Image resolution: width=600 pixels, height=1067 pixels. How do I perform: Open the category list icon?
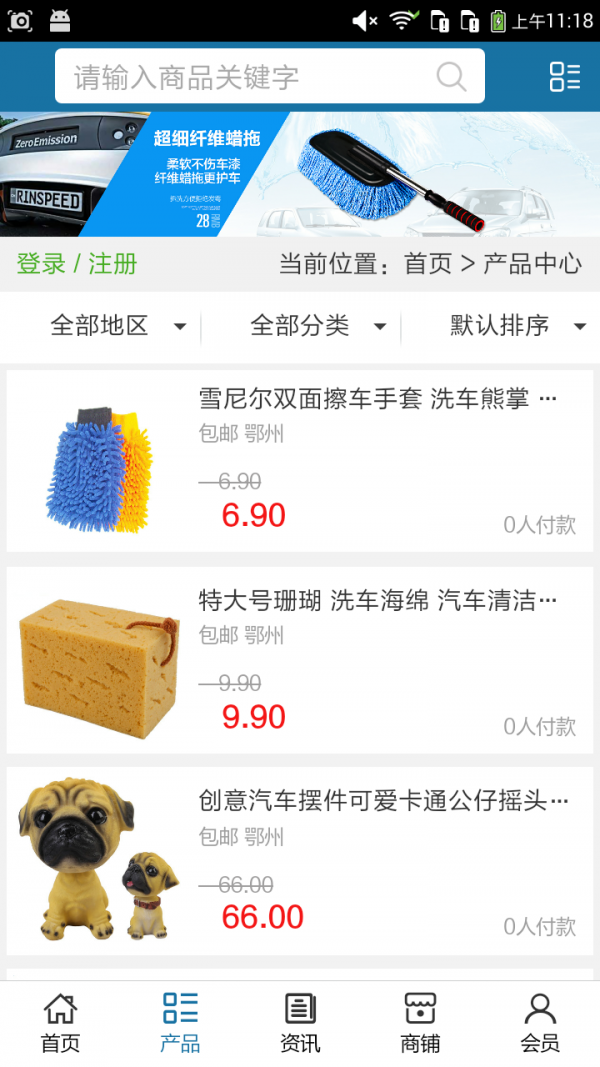[564, 77]
